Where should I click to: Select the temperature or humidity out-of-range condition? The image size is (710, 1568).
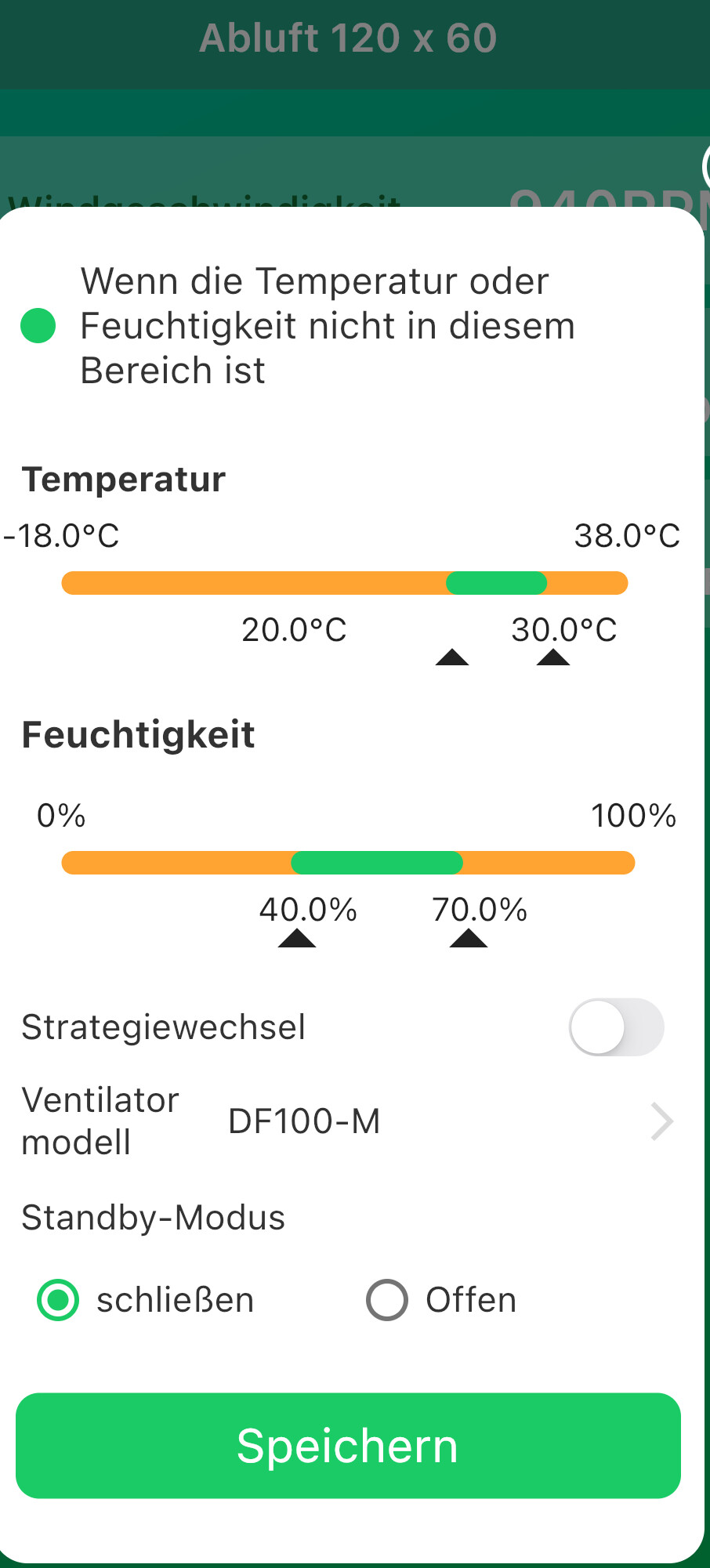tap(38, 326)
